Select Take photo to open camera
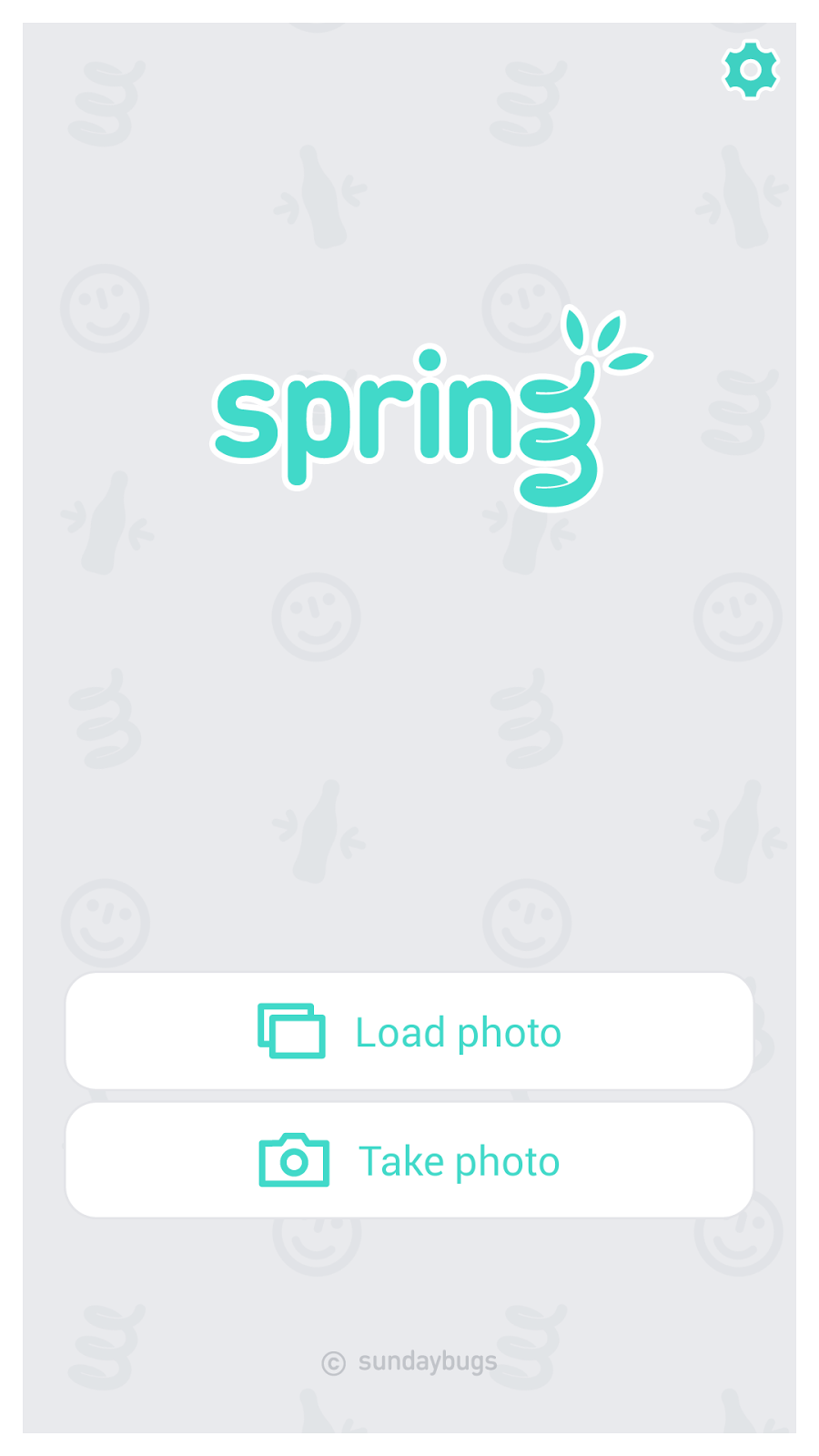This screenshot has height=1456, width=819. coord(409,1160)
